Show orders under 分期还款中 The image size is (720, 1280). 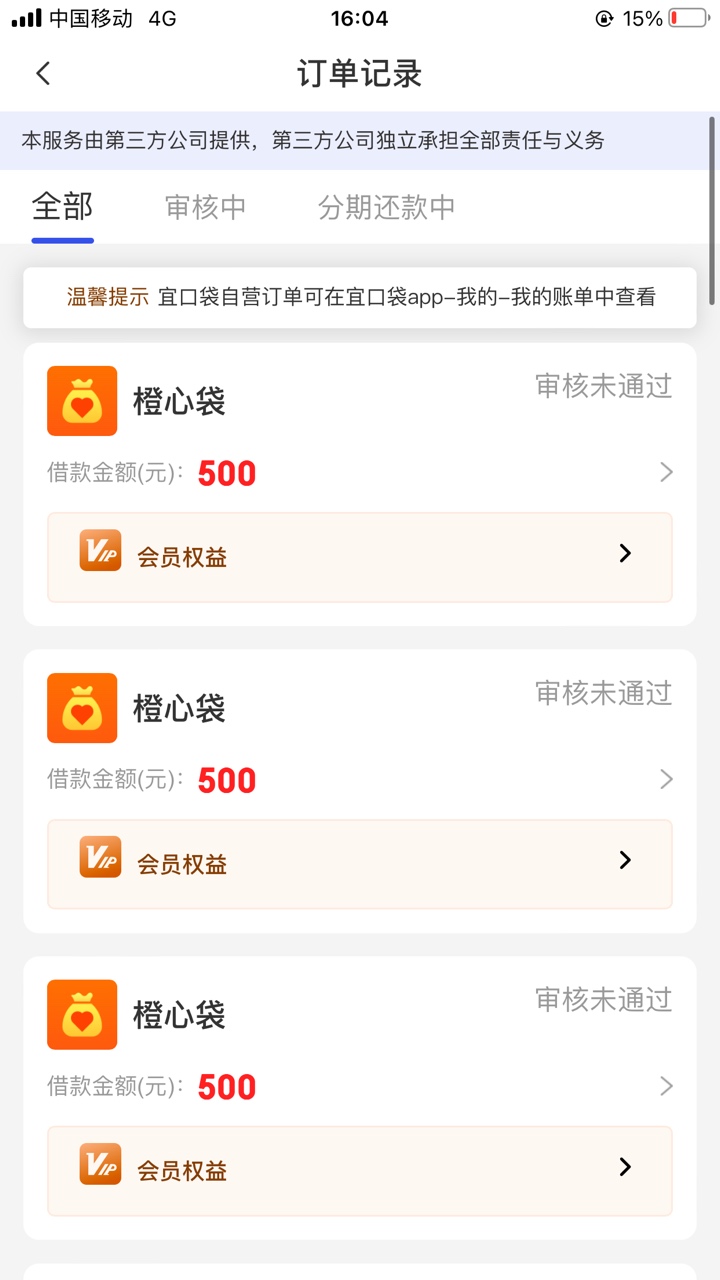[x=386, y=207]
